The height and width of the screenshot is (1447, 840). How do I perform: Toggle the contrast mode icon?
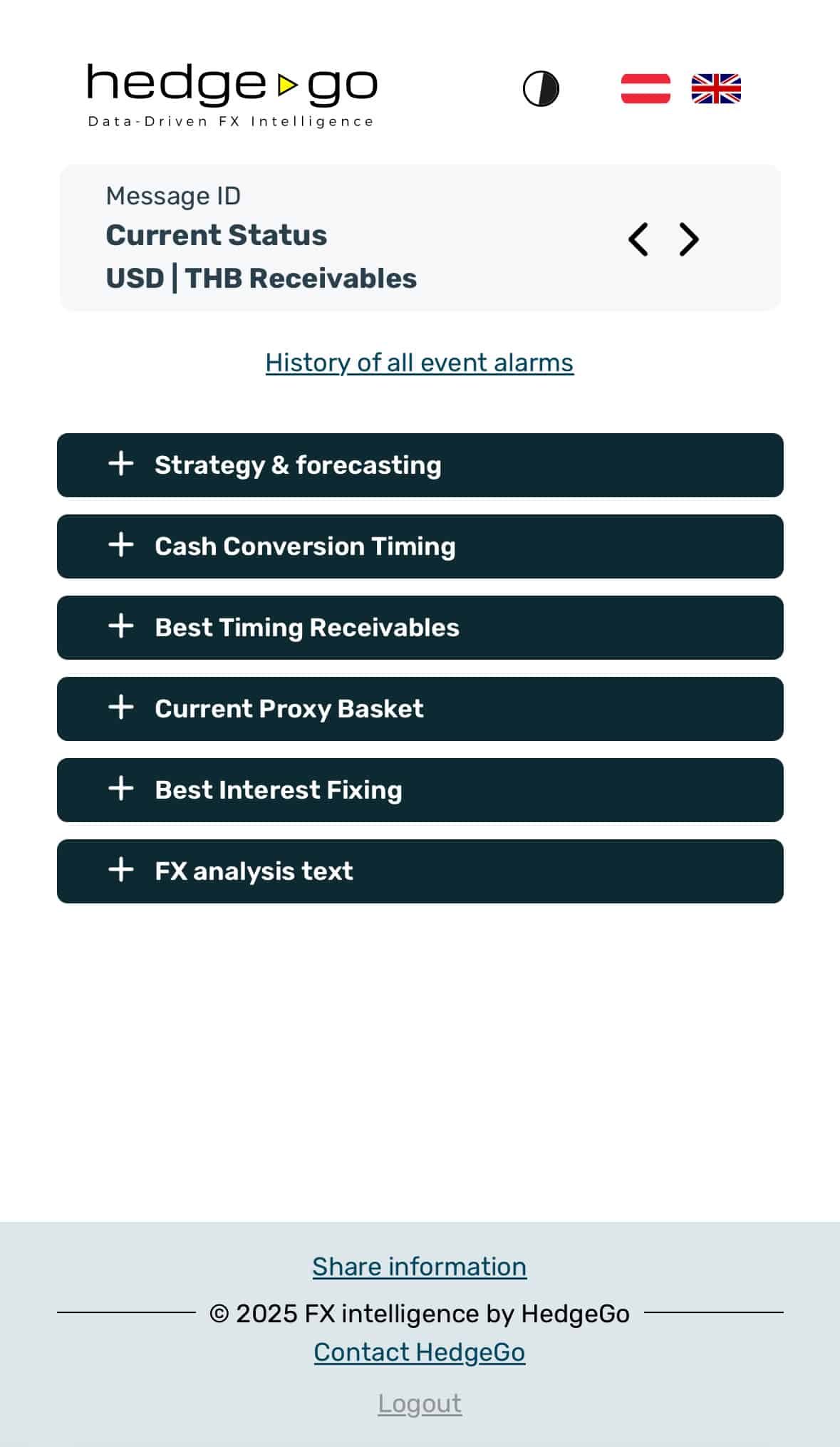click(x=541, y=89)
